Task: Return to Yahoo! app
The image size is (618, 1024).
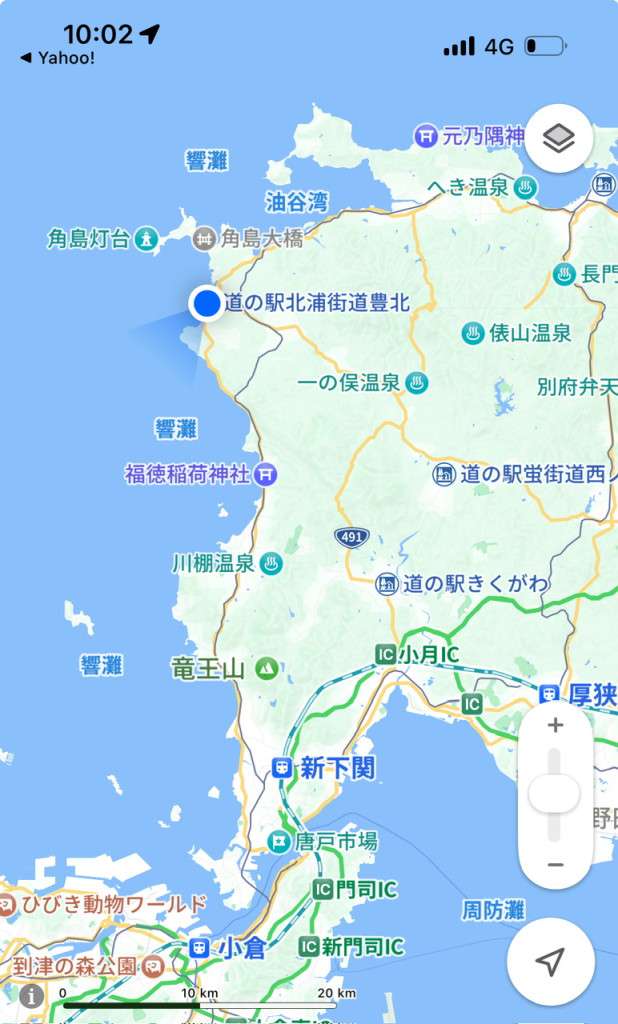Action: point(58,58)
